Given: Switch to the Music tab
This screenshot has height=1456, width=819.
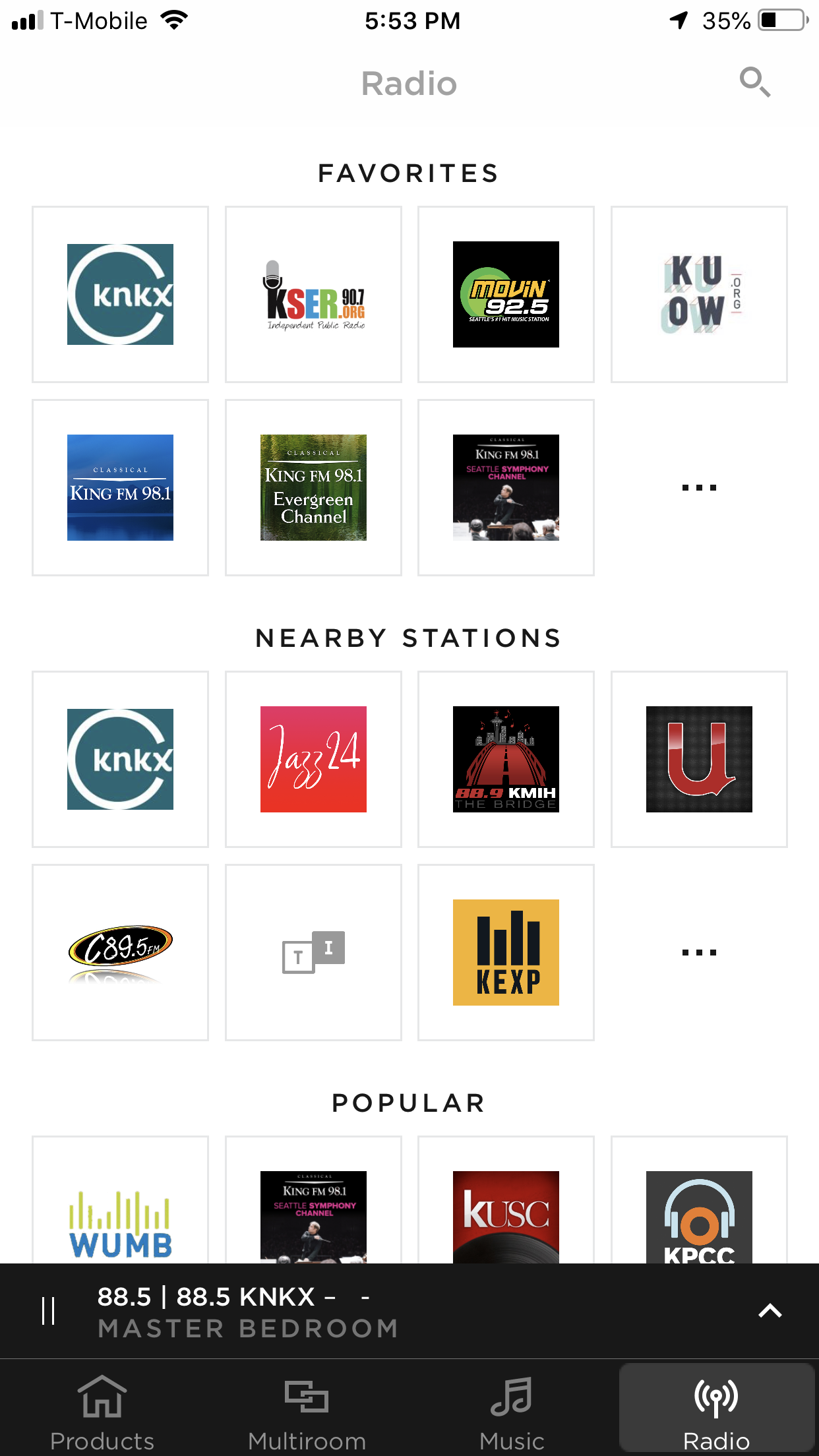Looking at the screenshot, I should (512, 1411).
